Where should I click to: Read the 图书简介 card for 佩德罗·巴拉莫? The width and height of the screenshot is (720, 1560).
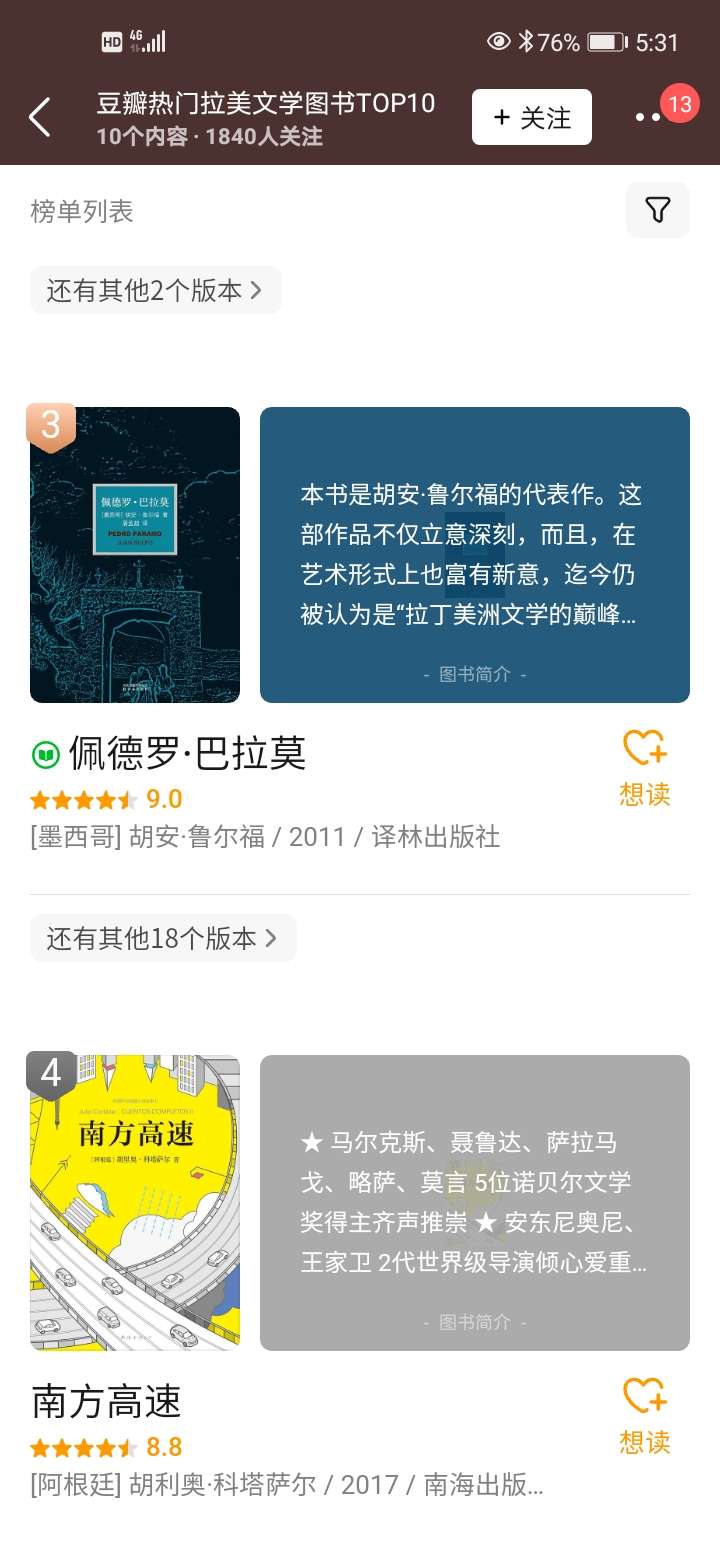pos(474,555)
